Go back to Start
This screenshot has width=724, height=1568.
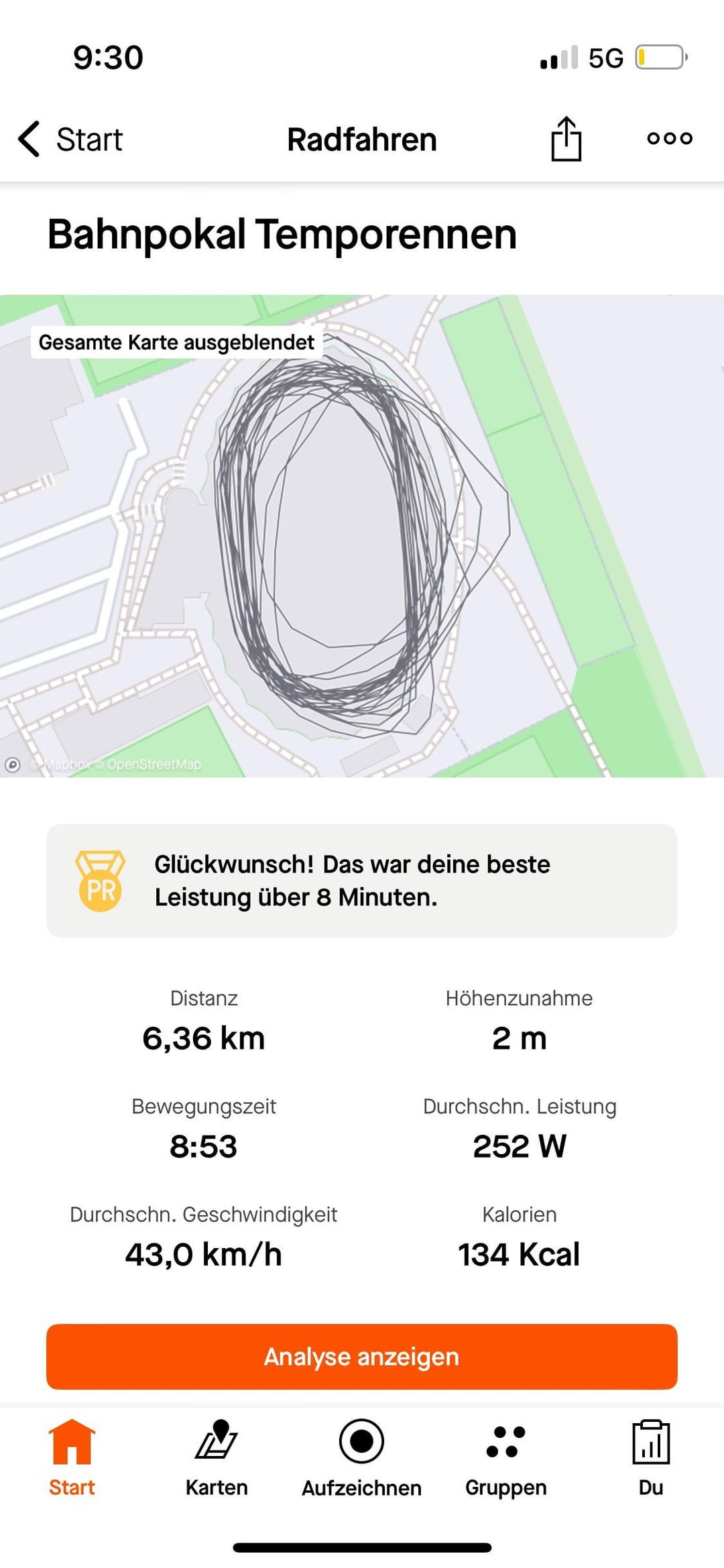pyautogui.click(x=70, y=139)
